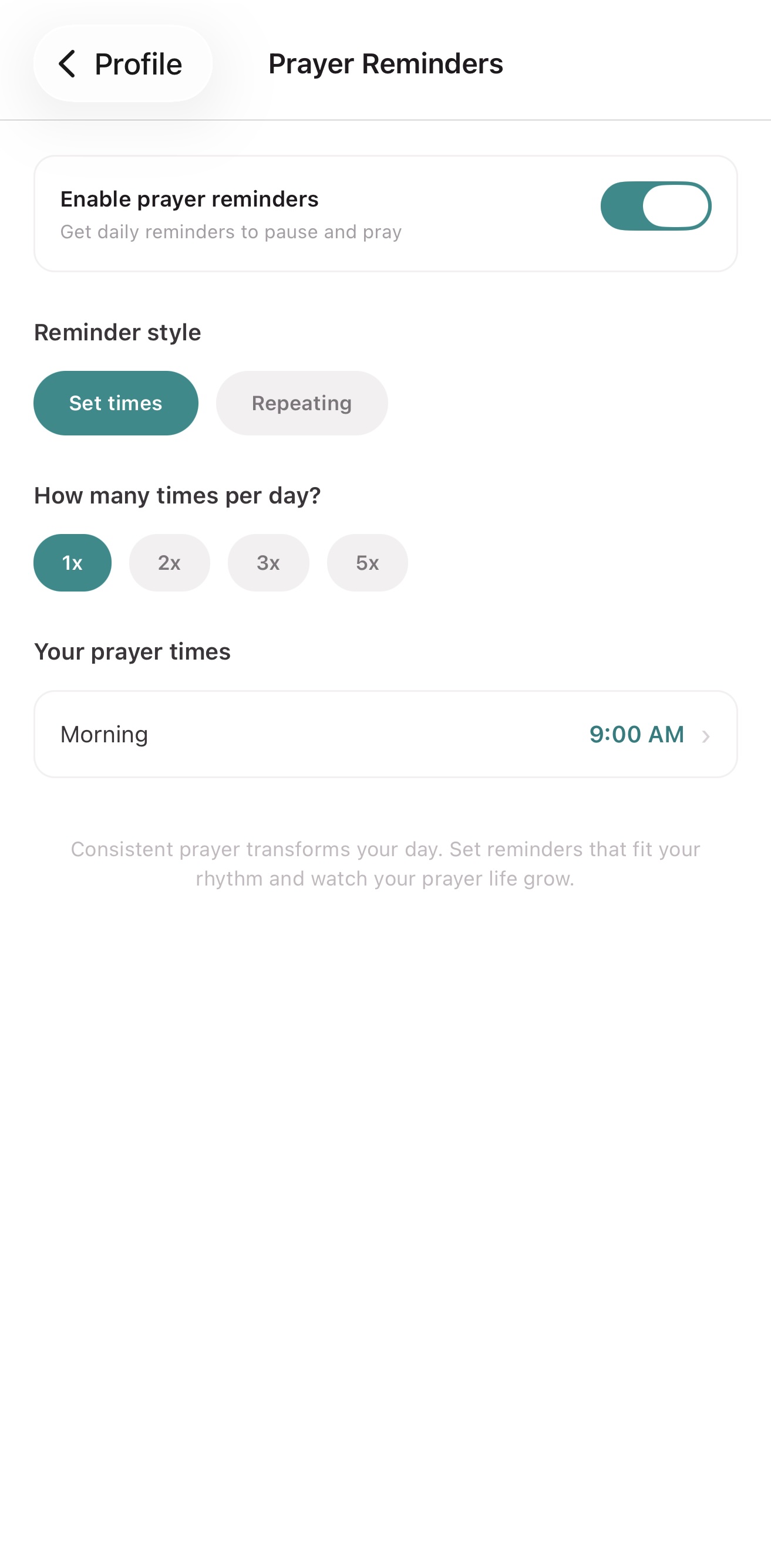Disable the prayer reminders toggle
The height and width of the screenshot is (1568, 771).
coord(655,207)
